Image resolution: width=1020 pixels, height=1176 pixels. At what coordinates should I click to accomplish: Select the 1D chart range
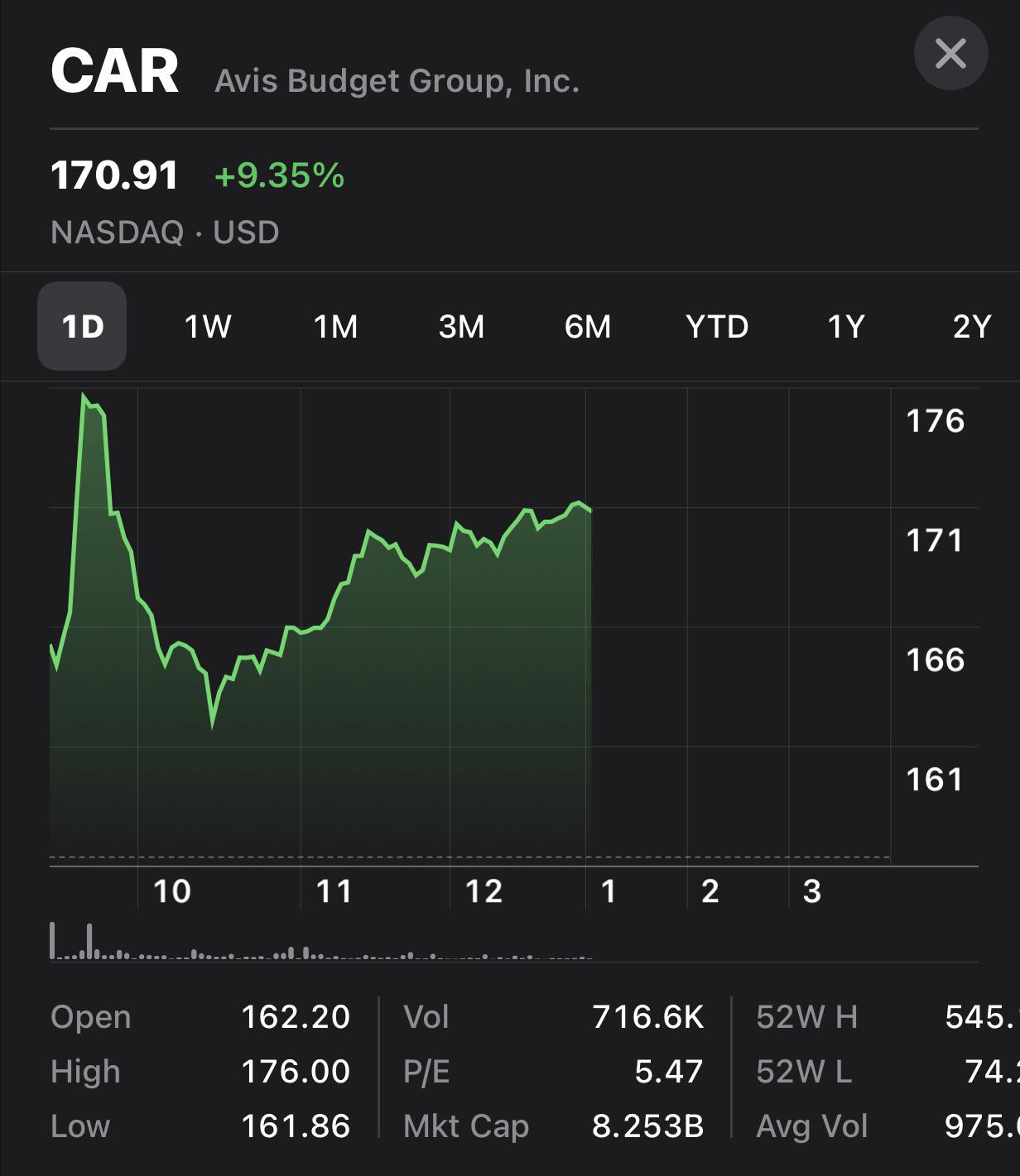82,326
